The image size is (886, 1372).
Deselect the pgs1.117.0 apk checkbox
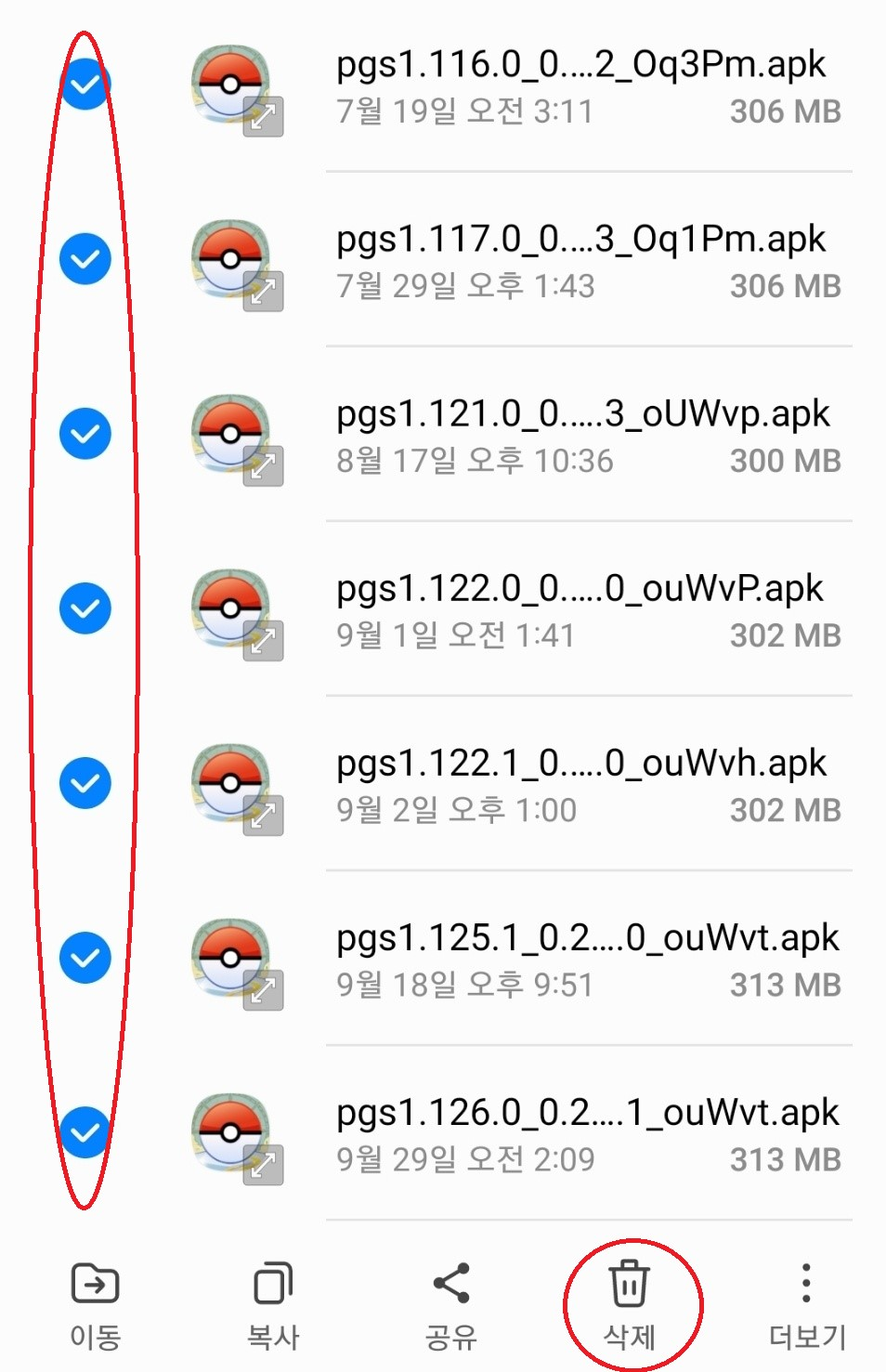[x=85, y=259]
